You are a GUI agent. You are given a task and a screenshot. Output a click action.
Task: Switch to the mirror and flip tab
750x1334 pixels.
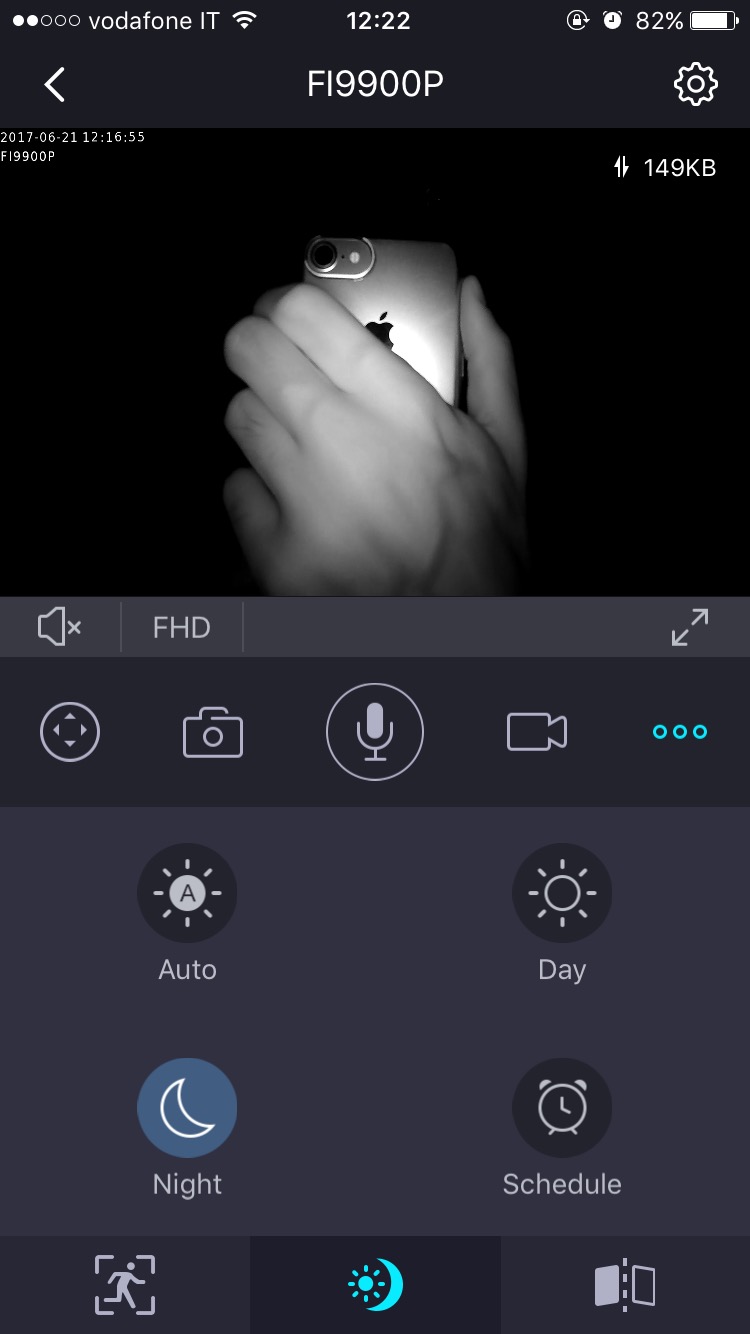pos(625,1284)
